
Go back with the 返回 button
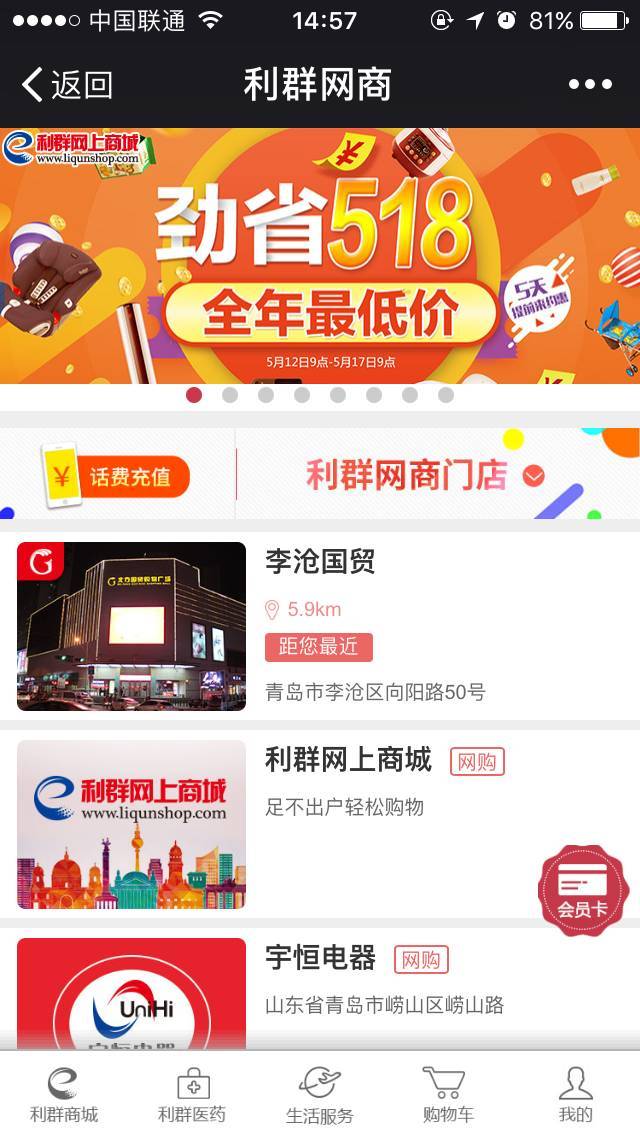click(x=66, y=85)
